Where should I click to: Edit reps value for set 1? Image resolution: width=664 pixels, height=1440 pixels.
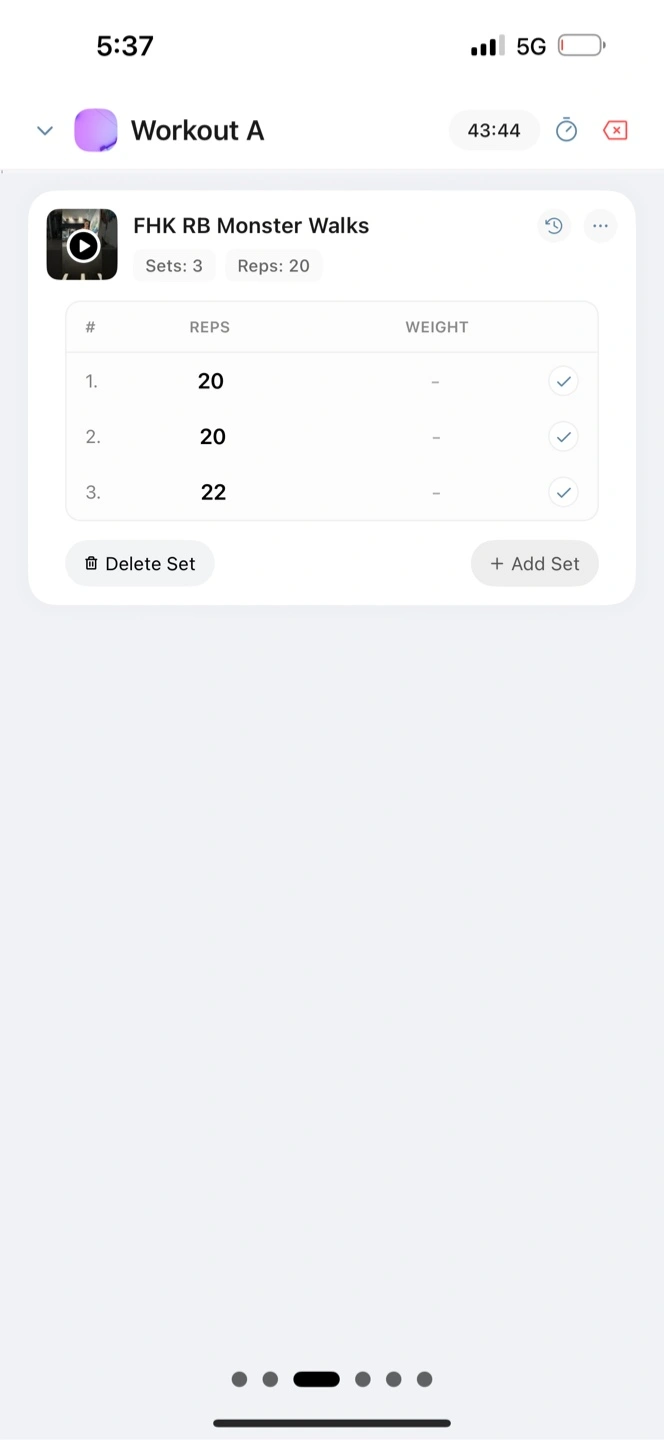(211, 381)
